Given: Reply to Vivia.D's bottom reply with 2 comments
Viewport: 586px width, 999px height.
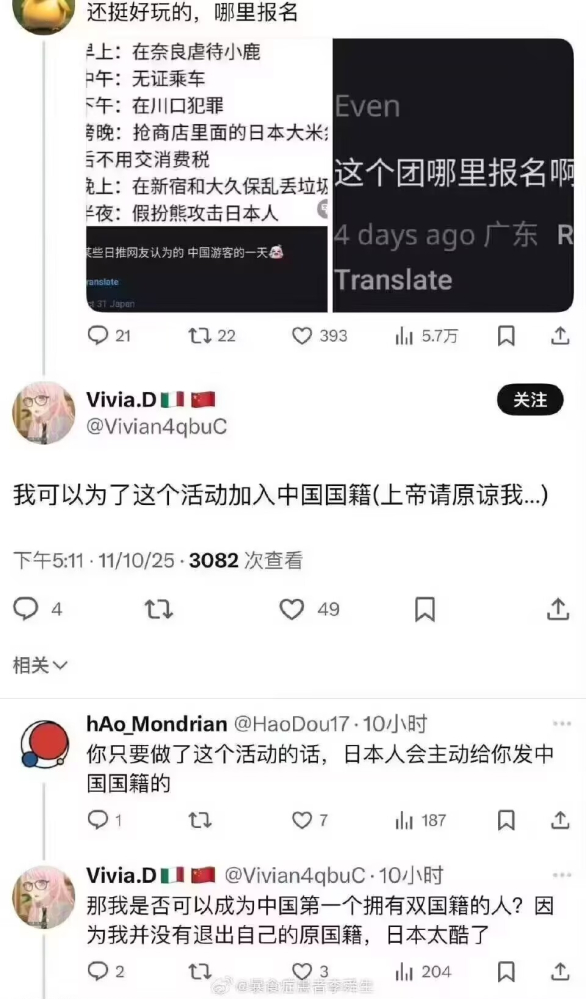Looking at the screenshot, I should [106, 971].
